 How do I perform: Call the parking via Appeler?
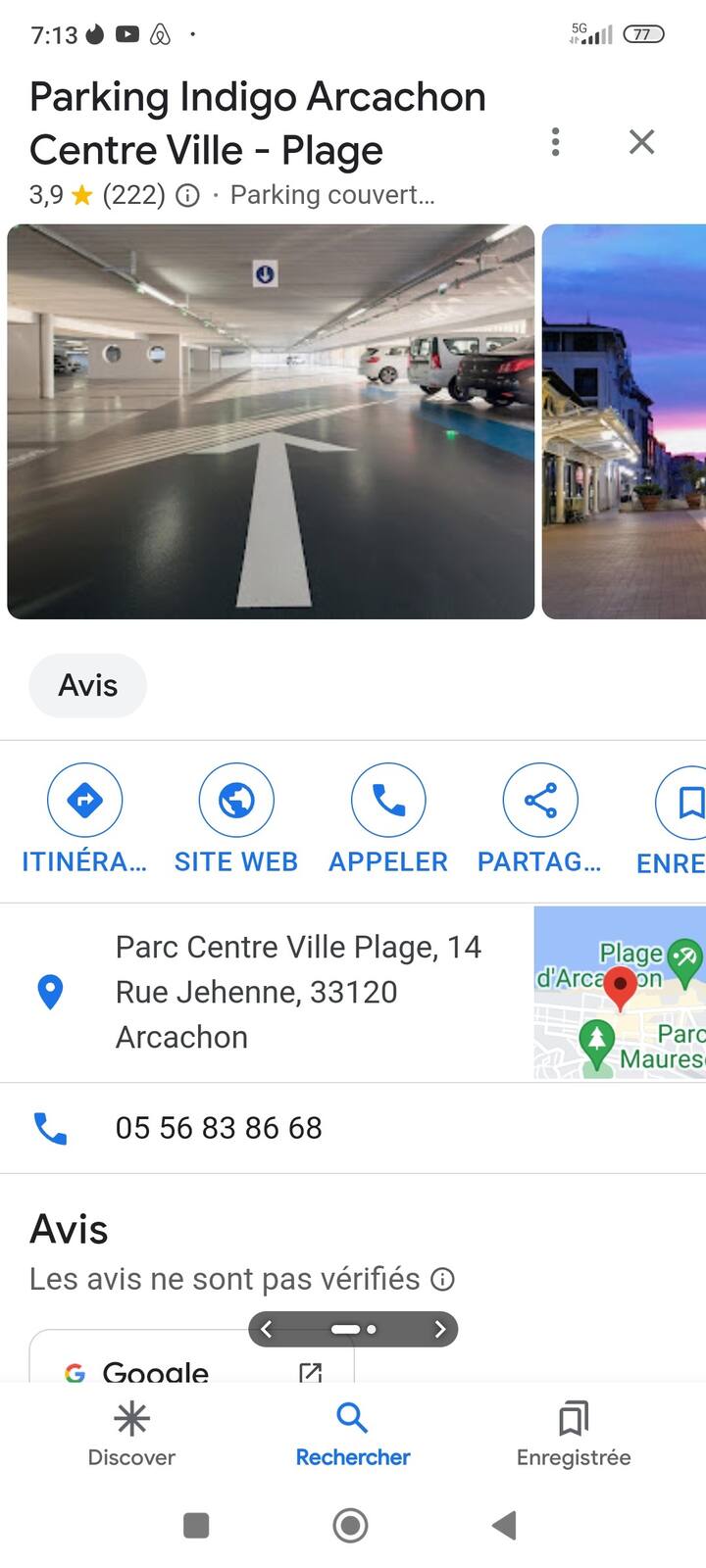388,801
